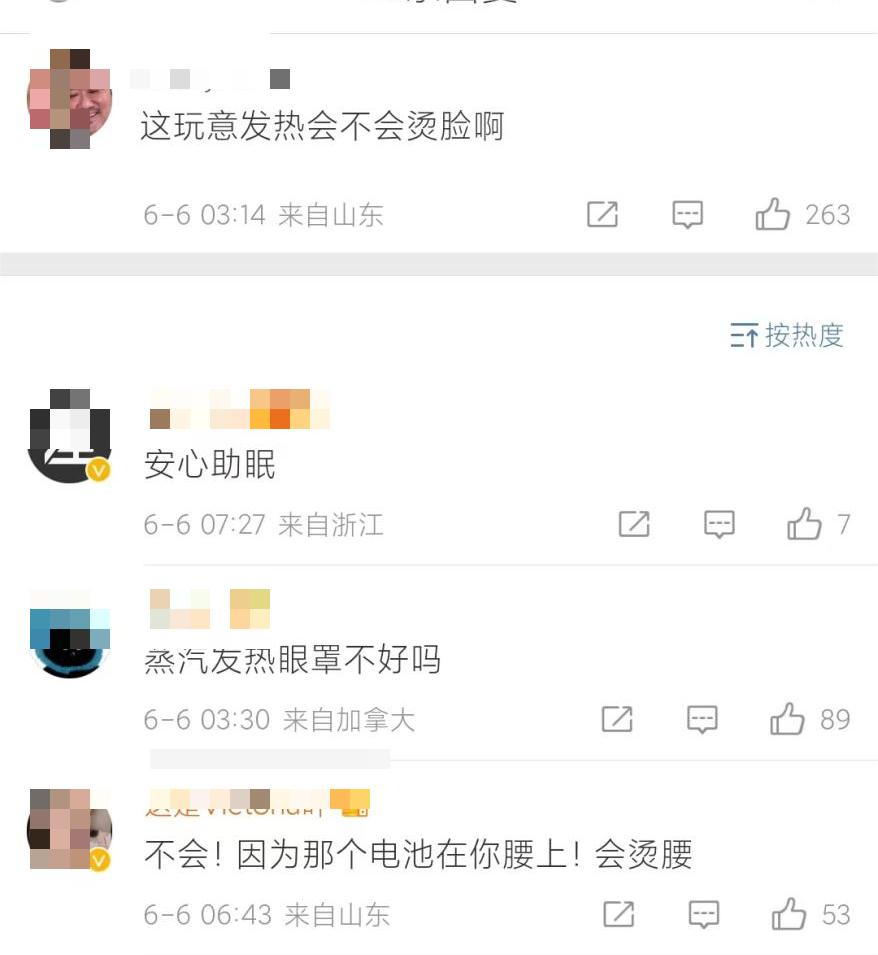Click verified V badge on first commenter's avatar

pos(97,470)
